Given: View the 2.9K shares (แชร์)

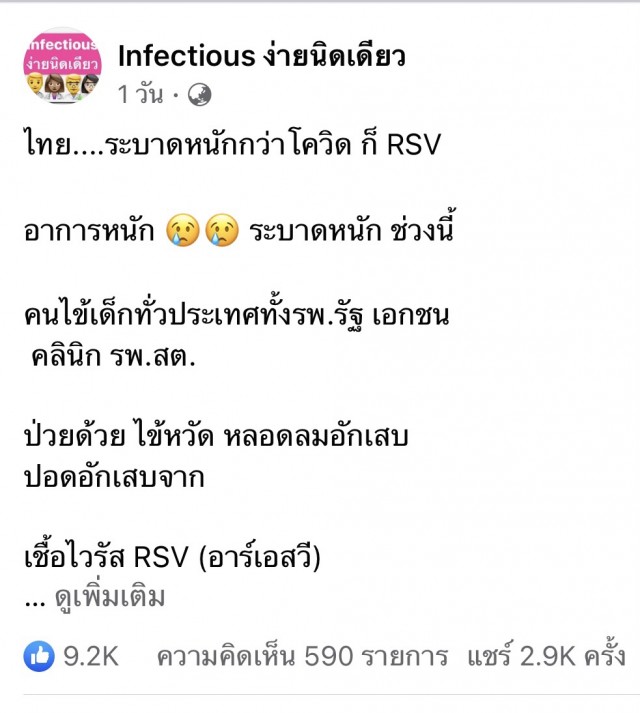Looking at the screenshot, I should pos(545,656).
